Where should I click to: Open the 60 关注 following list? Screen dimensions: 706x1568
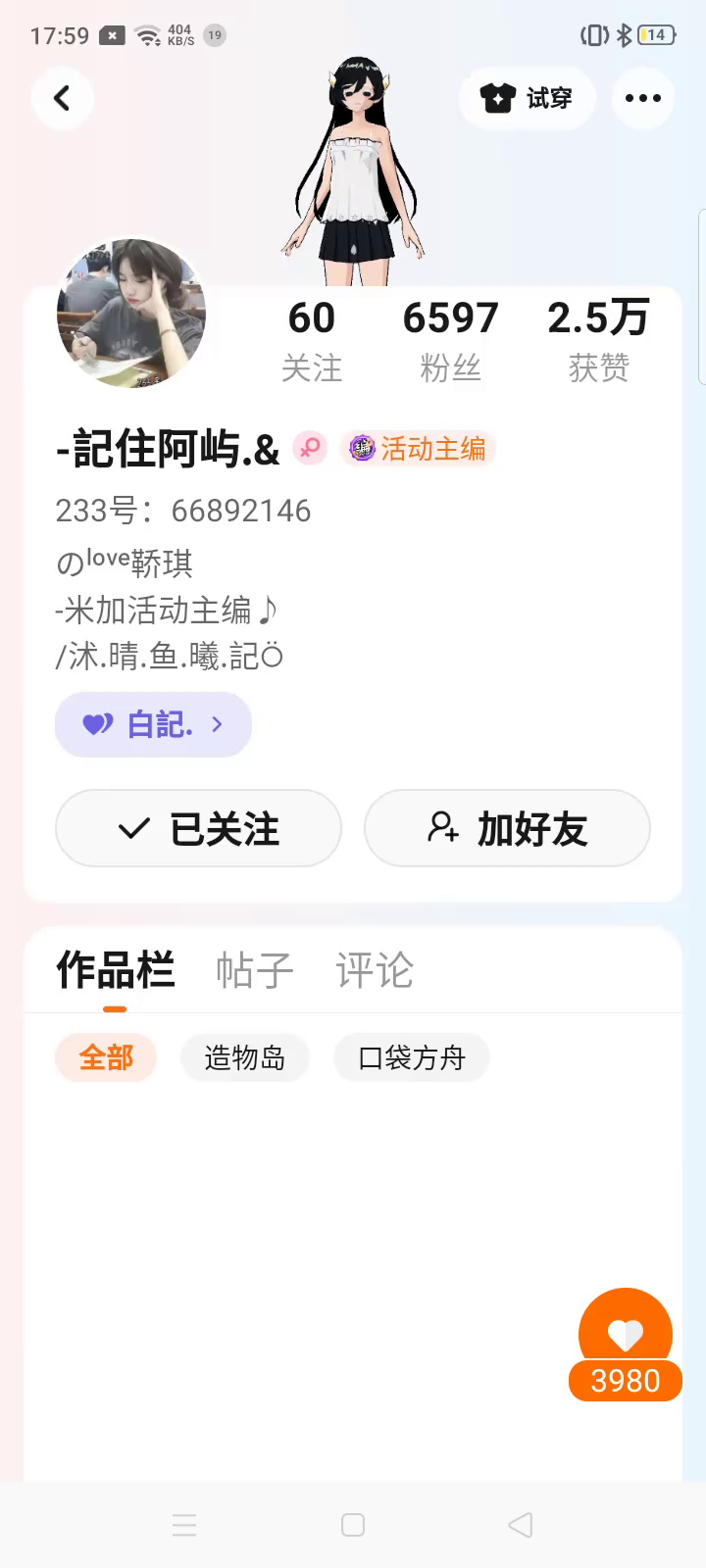tap(312, 340)
